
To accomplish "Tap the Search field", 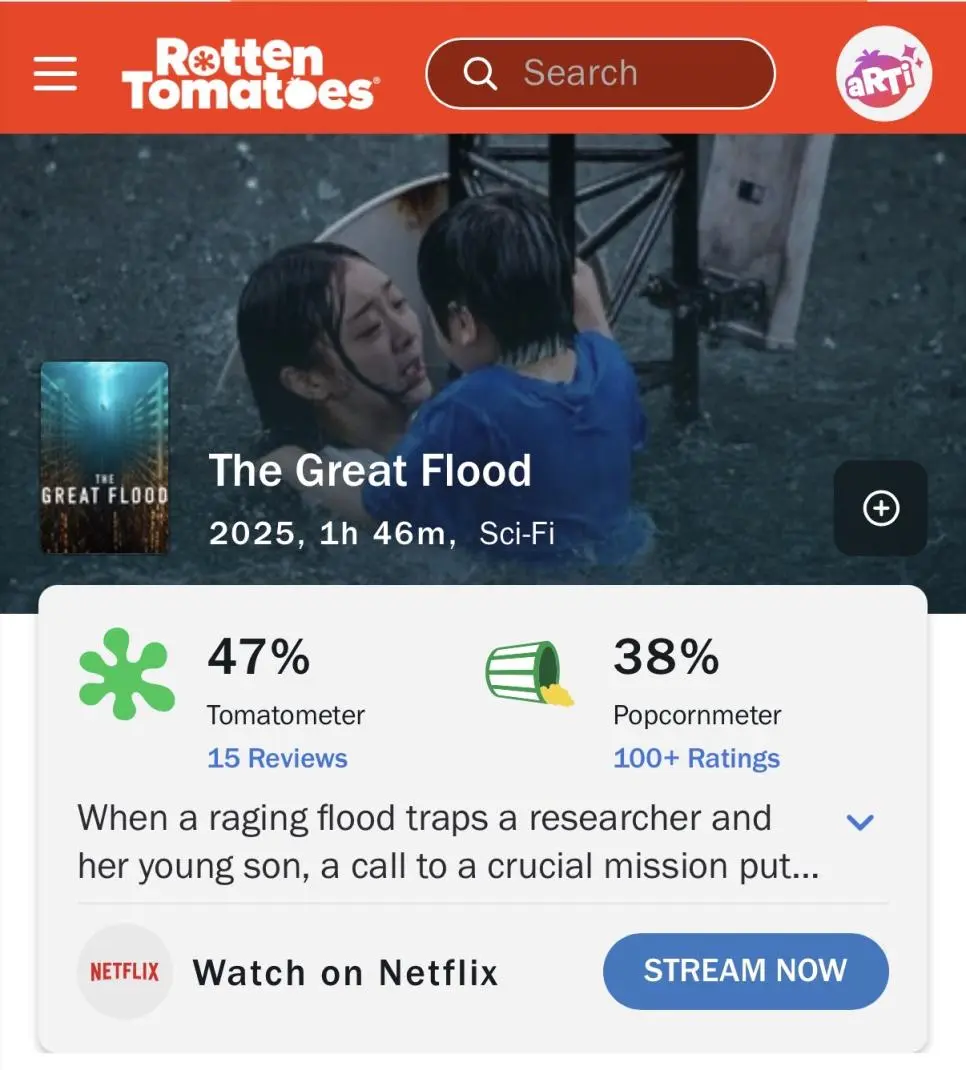I will pyautogui.click(x=600, y=73).
